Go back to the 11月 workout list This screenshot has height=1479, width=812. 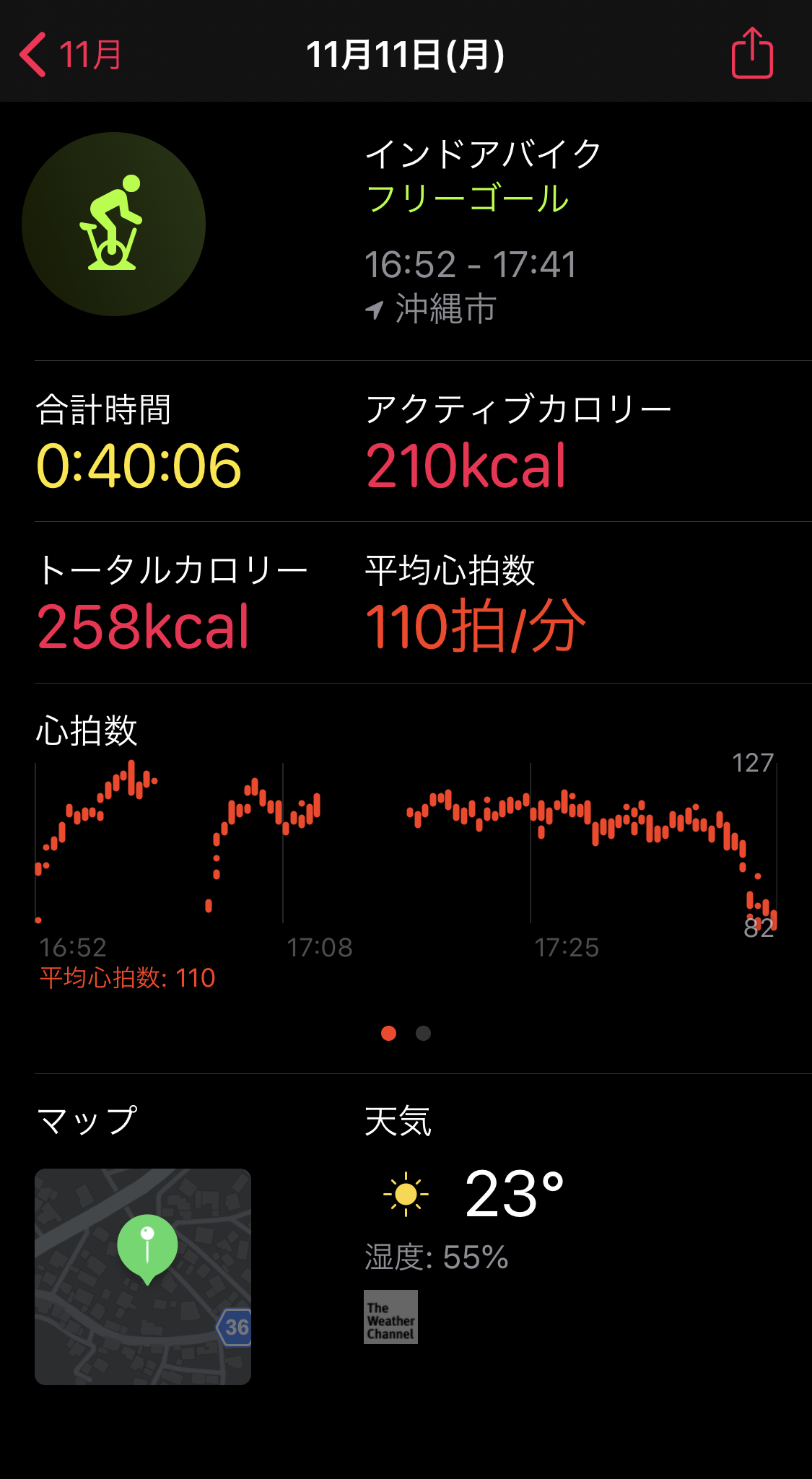71,55
